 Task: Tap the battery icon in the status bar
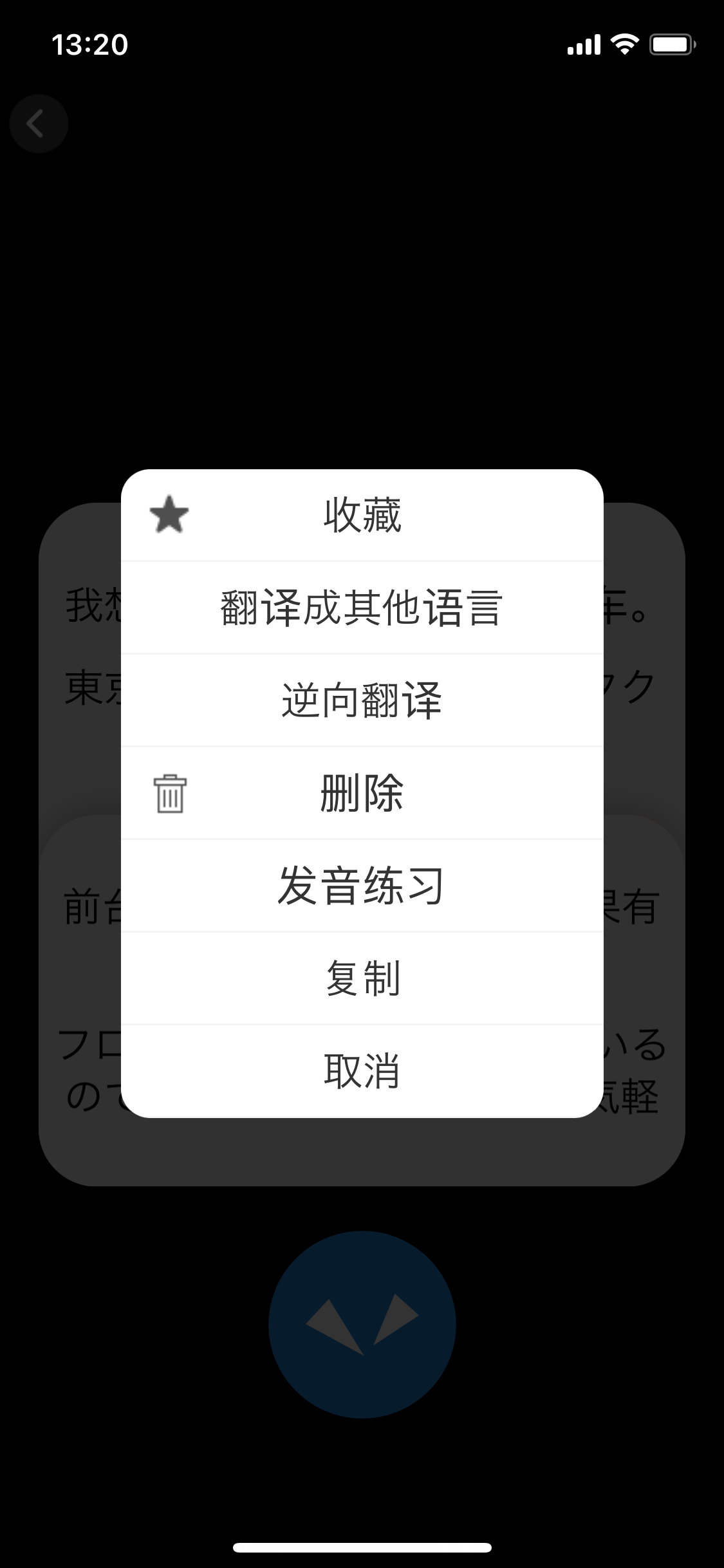pos(670,43)
